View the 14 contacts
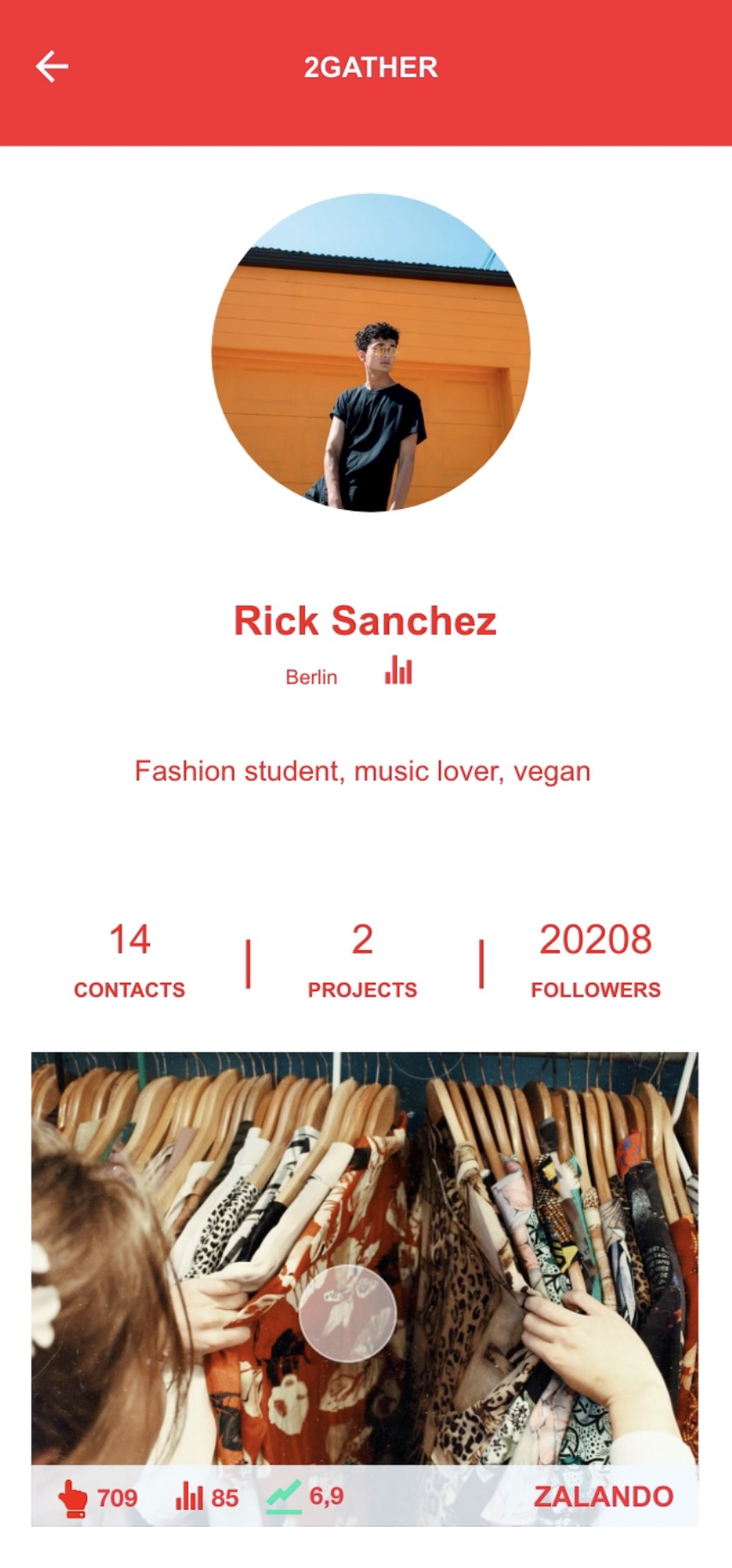 [x=129, y=960]
